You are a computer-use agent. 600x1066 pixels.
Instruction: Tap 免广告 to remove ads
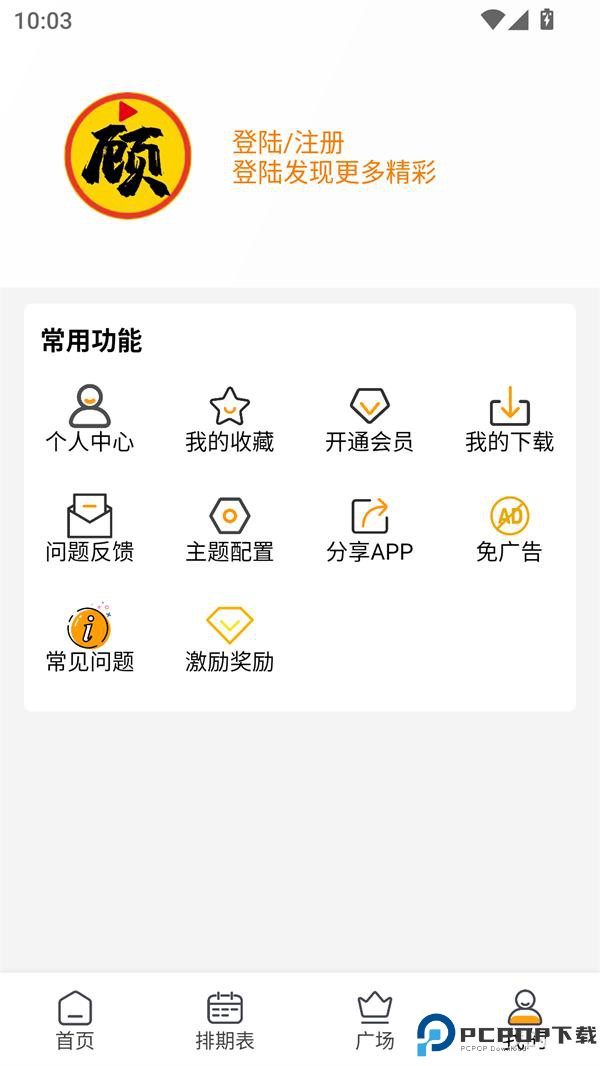coord(510,529)
